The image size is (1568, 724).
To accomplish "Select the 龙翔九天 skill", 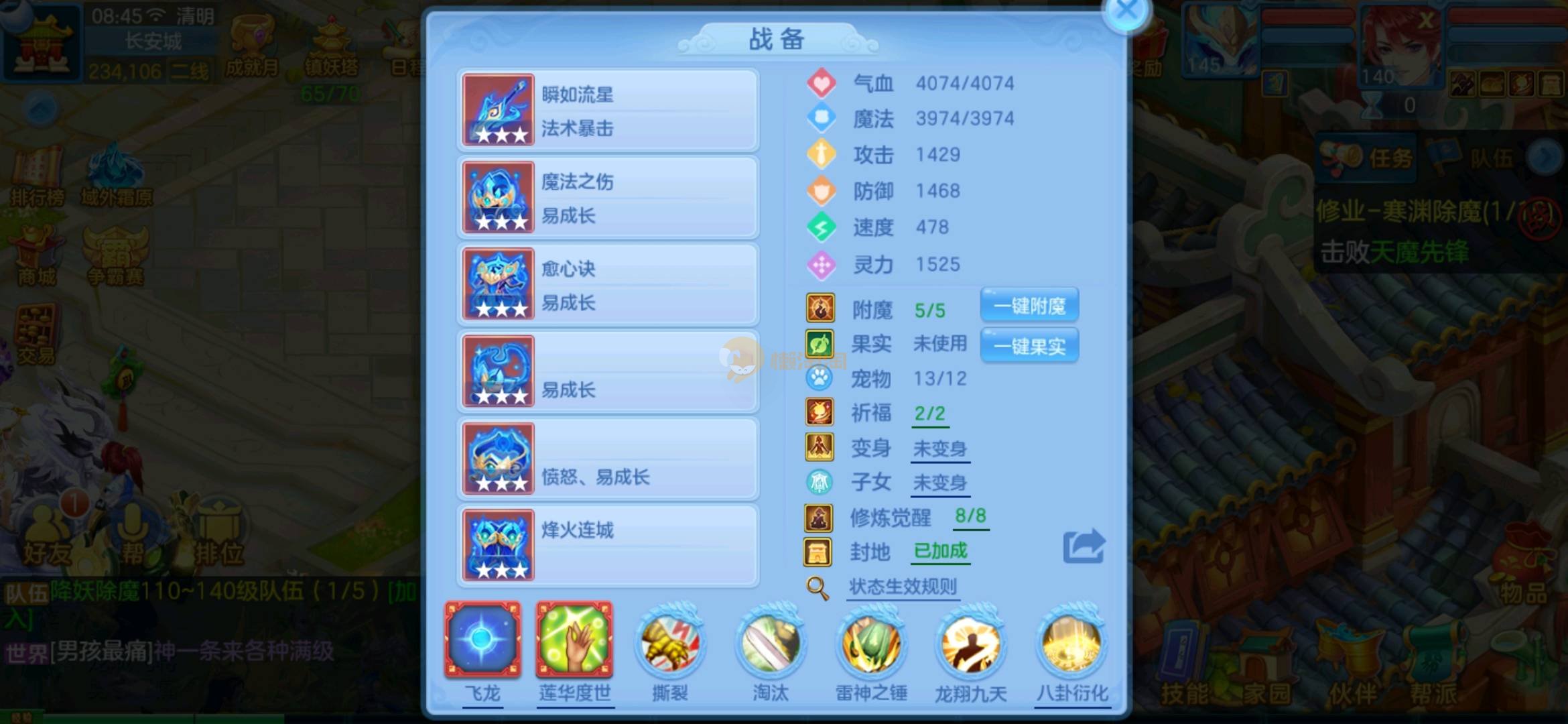I will 971,645.
